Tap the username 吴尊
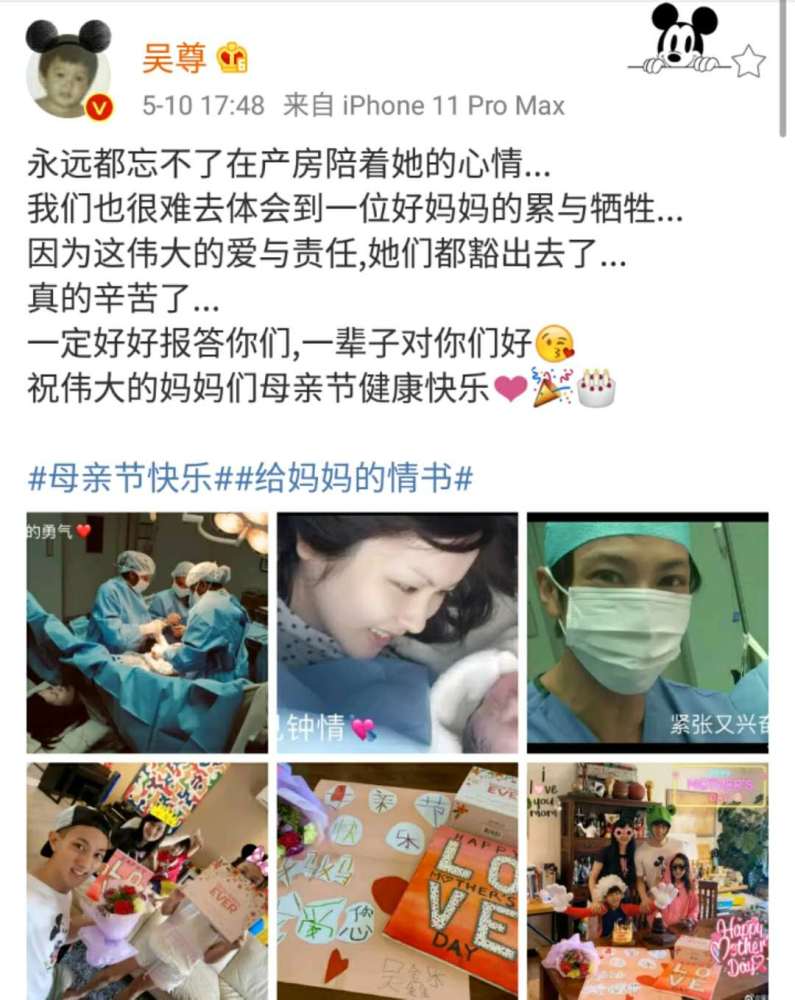This screenshot has width=795, height=1000. (174, 58)
